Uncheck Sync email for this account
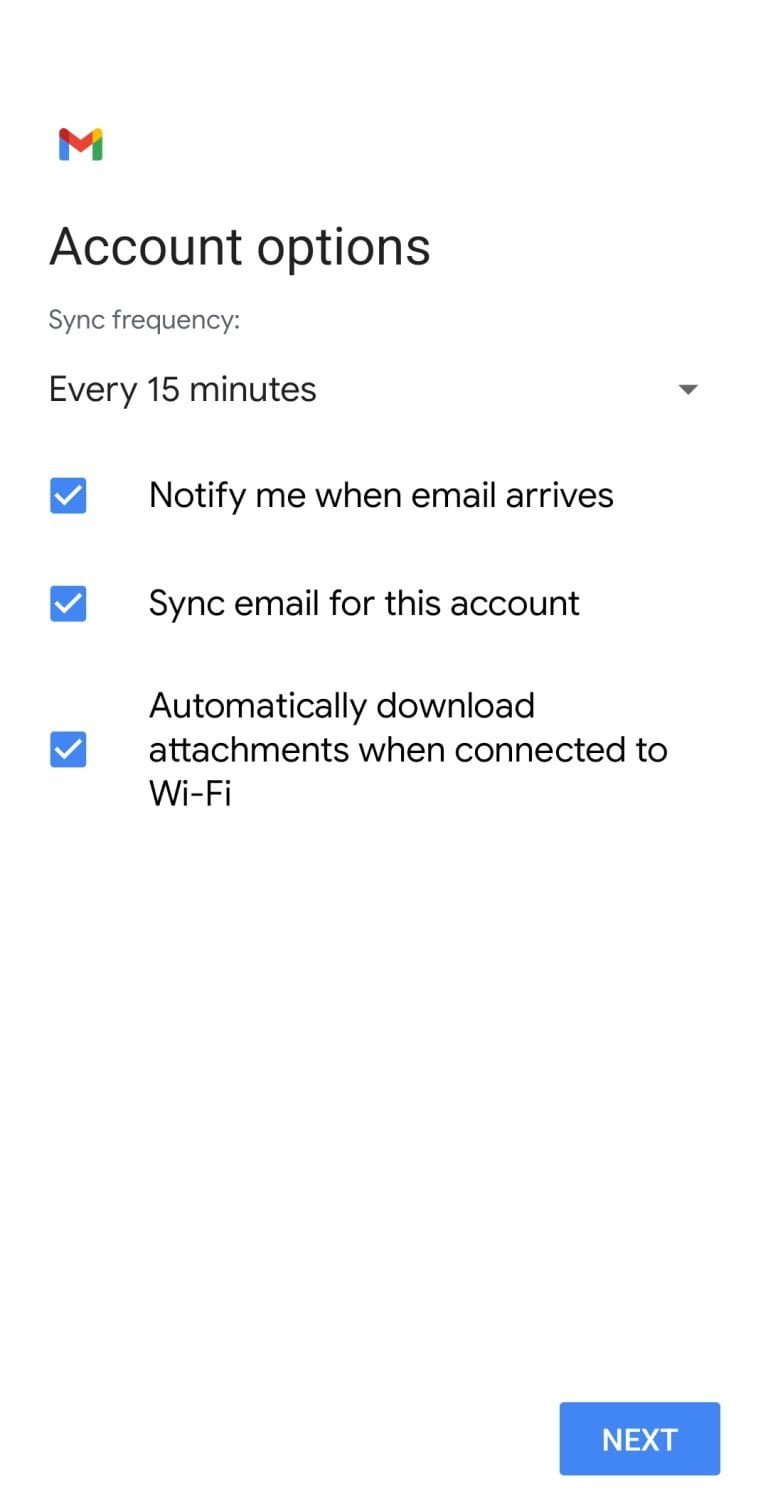This screenshot has height=1511, width=768. click(x=68, y=604)
